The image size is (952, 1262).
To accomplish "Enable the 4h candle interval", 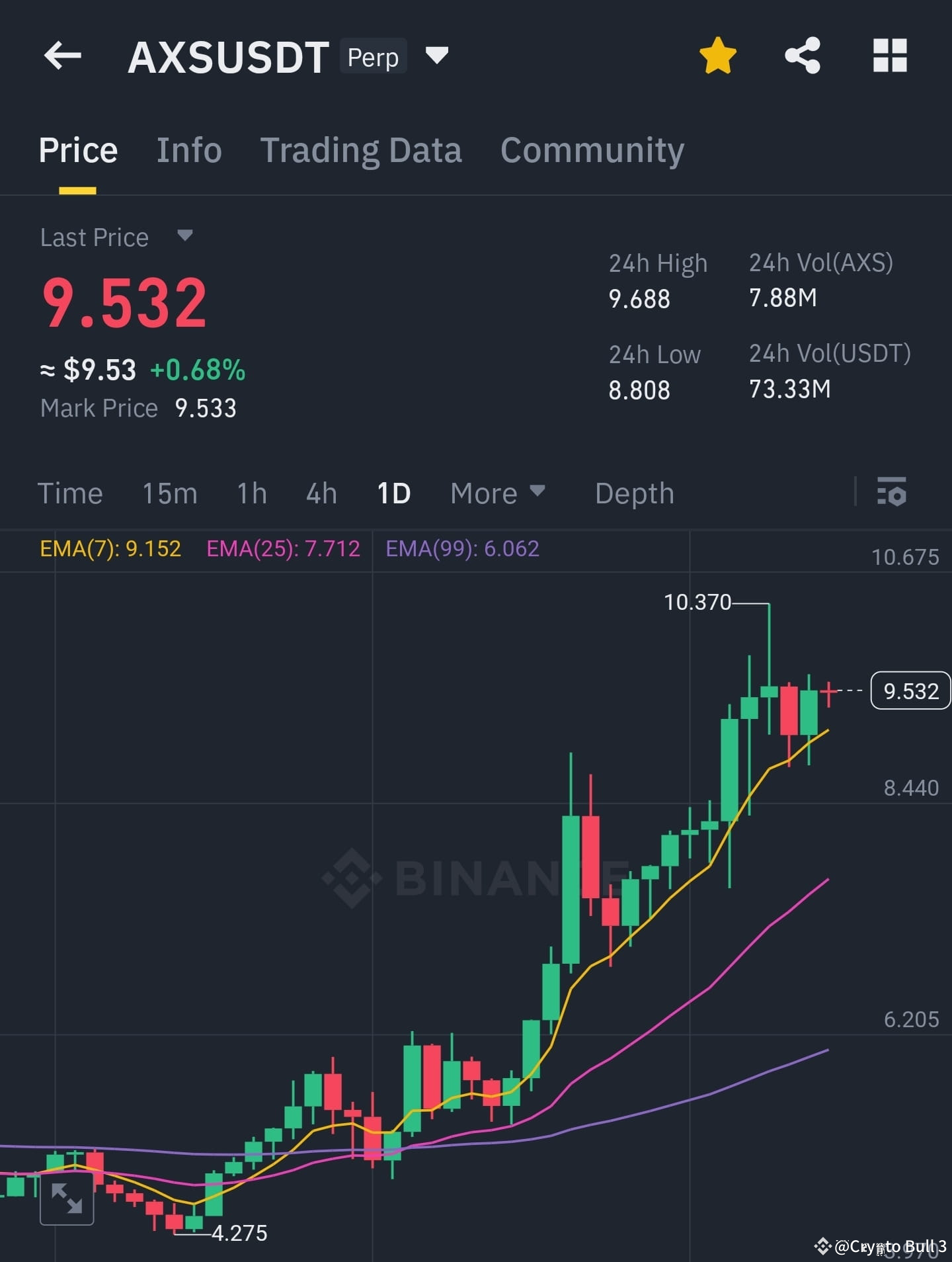I will (321, 493).
